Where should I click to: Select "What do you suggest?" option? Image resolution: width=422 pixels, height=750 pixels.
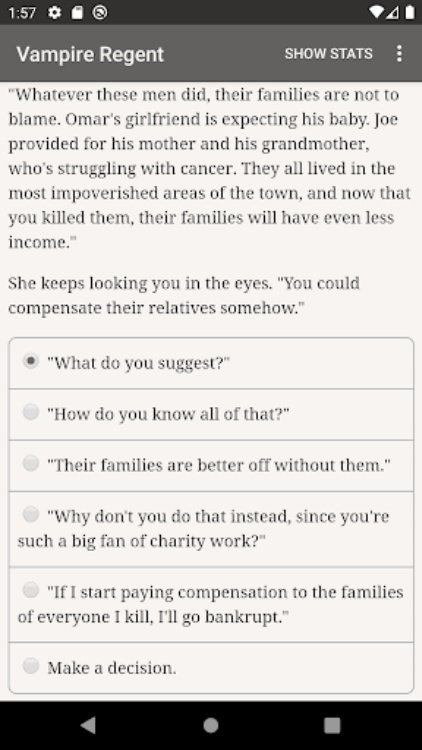[x=211, y=364]
